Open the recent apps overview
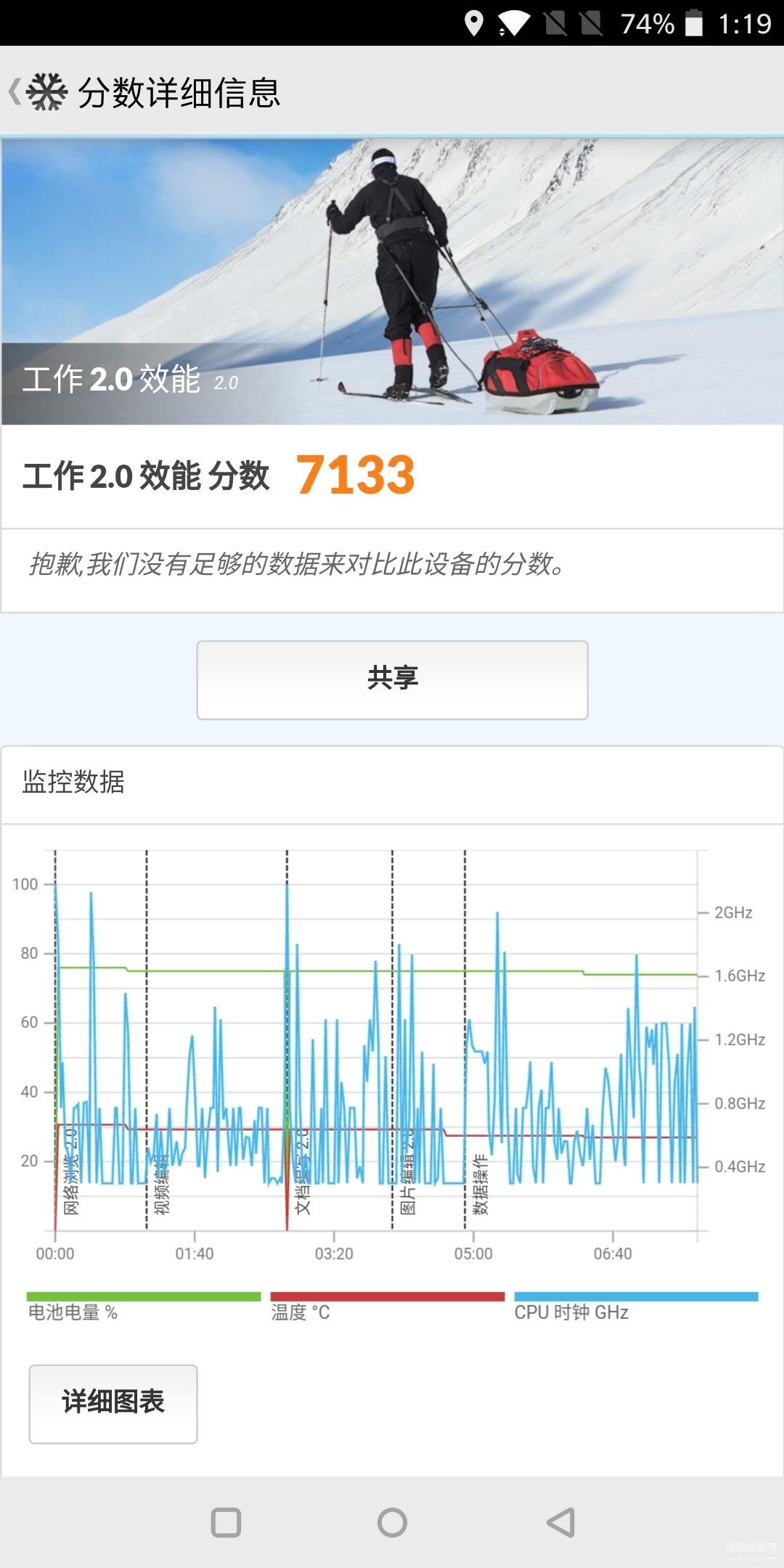Screen dimensions: 784x1568 [x=226, y=1522]
